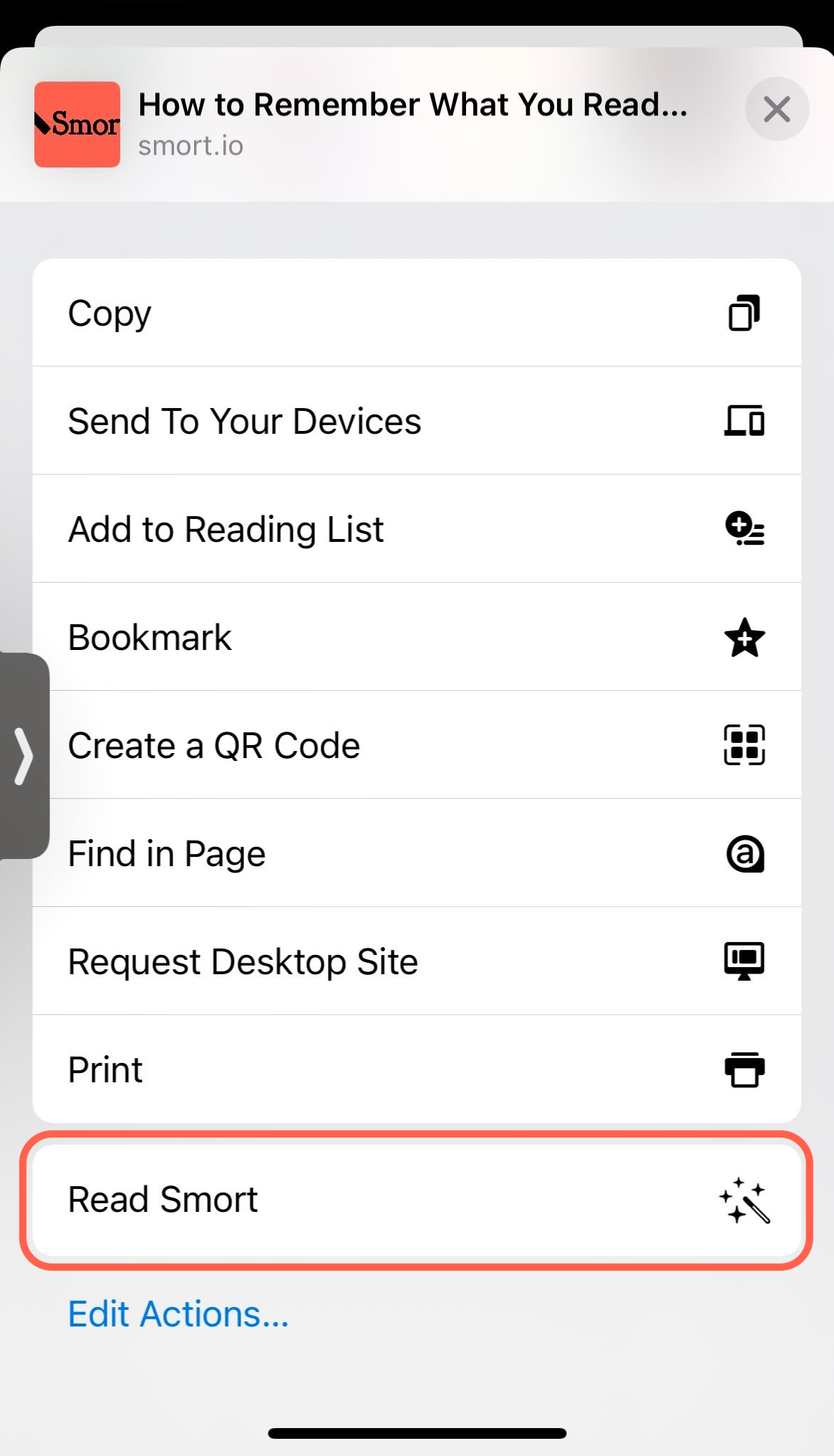Open Edit Actions
Image resolution: width=834 pixels, height=1456 pixels.
(x=178, y=1314)
